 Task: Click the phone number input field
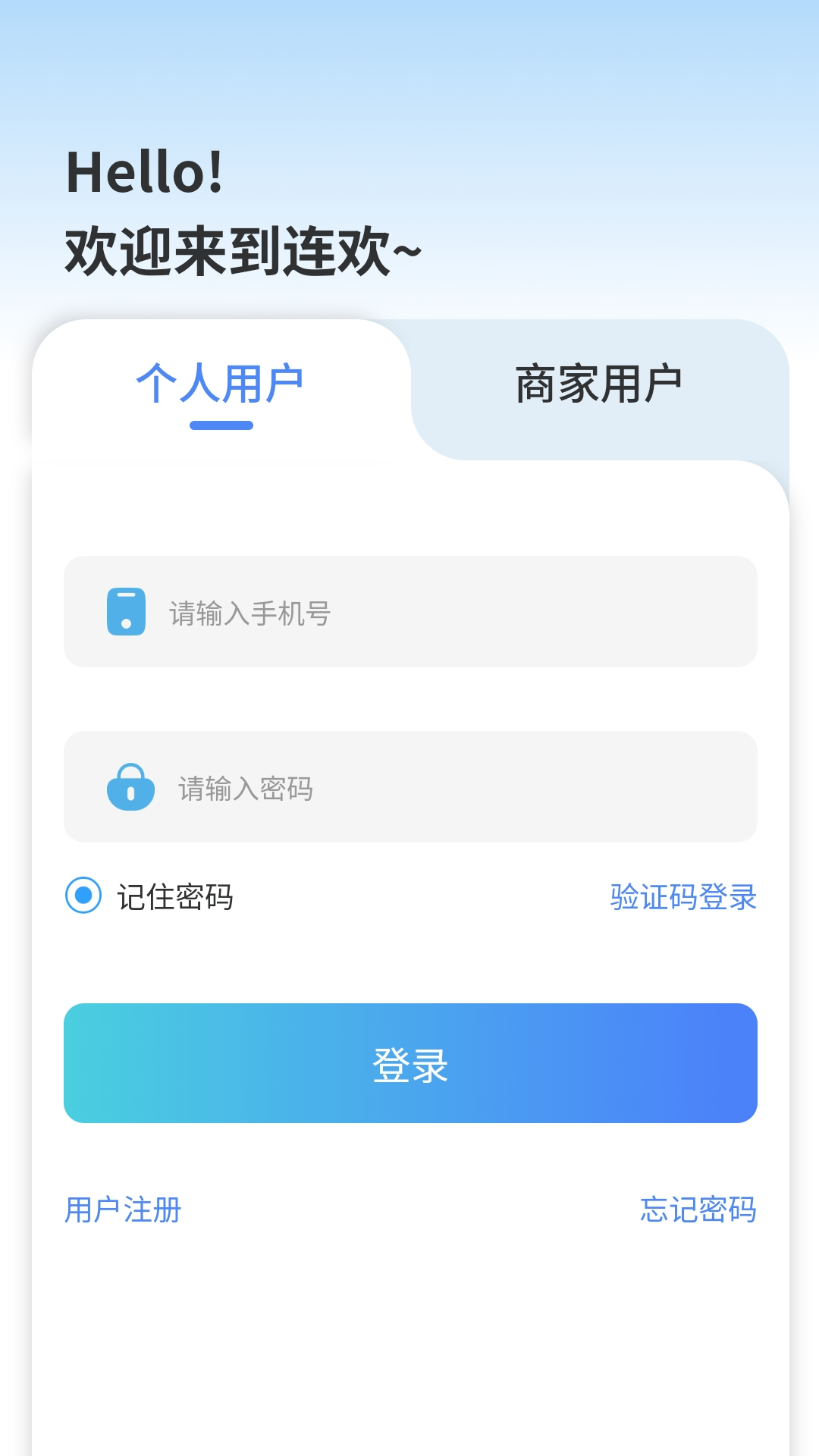pyautogui.click(x=409, y=613)
